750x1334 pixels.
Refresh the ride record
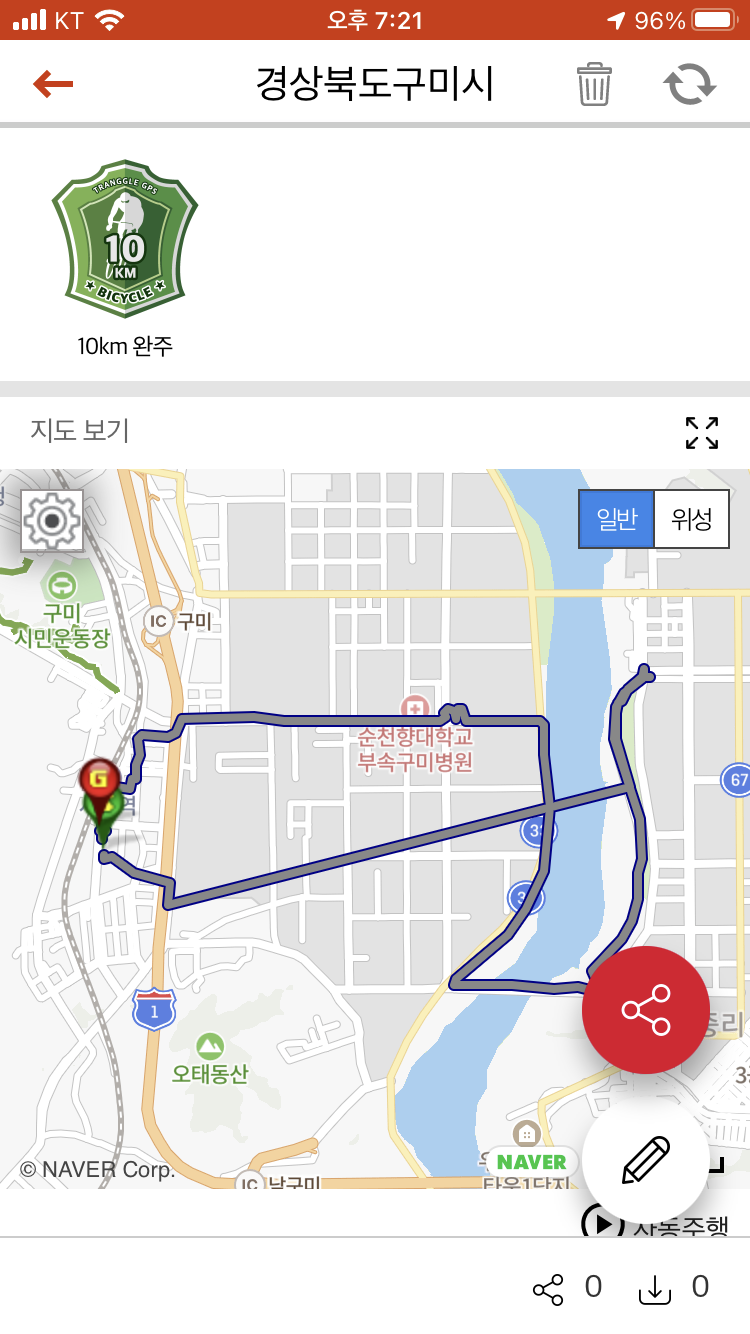(690, 84)
